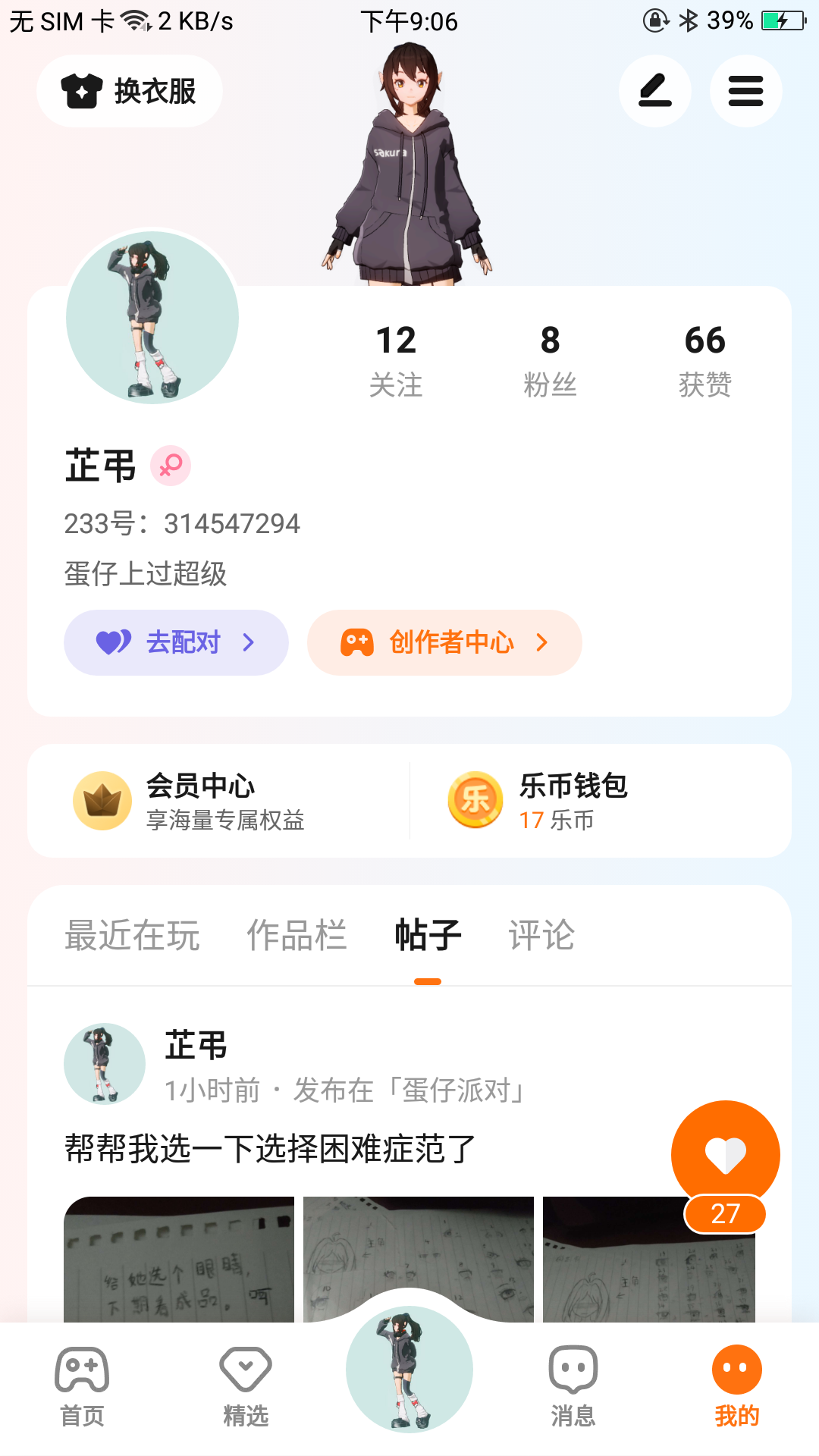Open 创作者中心 creator center
819x1456 pixels.
tap(444, 642)
